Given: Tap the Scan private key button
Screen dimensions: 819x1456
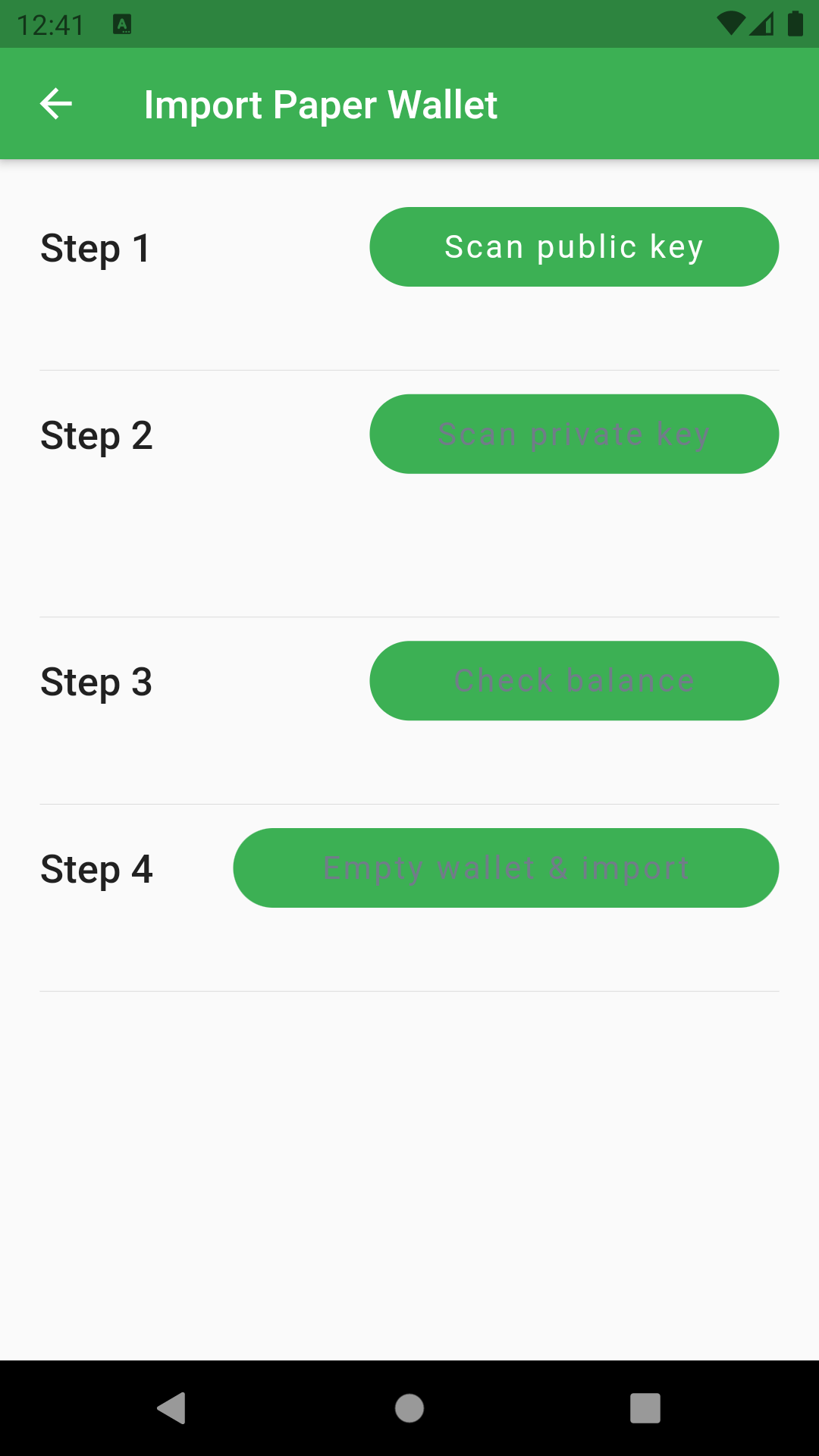Looking at the screenshot, I should [574, 434].
